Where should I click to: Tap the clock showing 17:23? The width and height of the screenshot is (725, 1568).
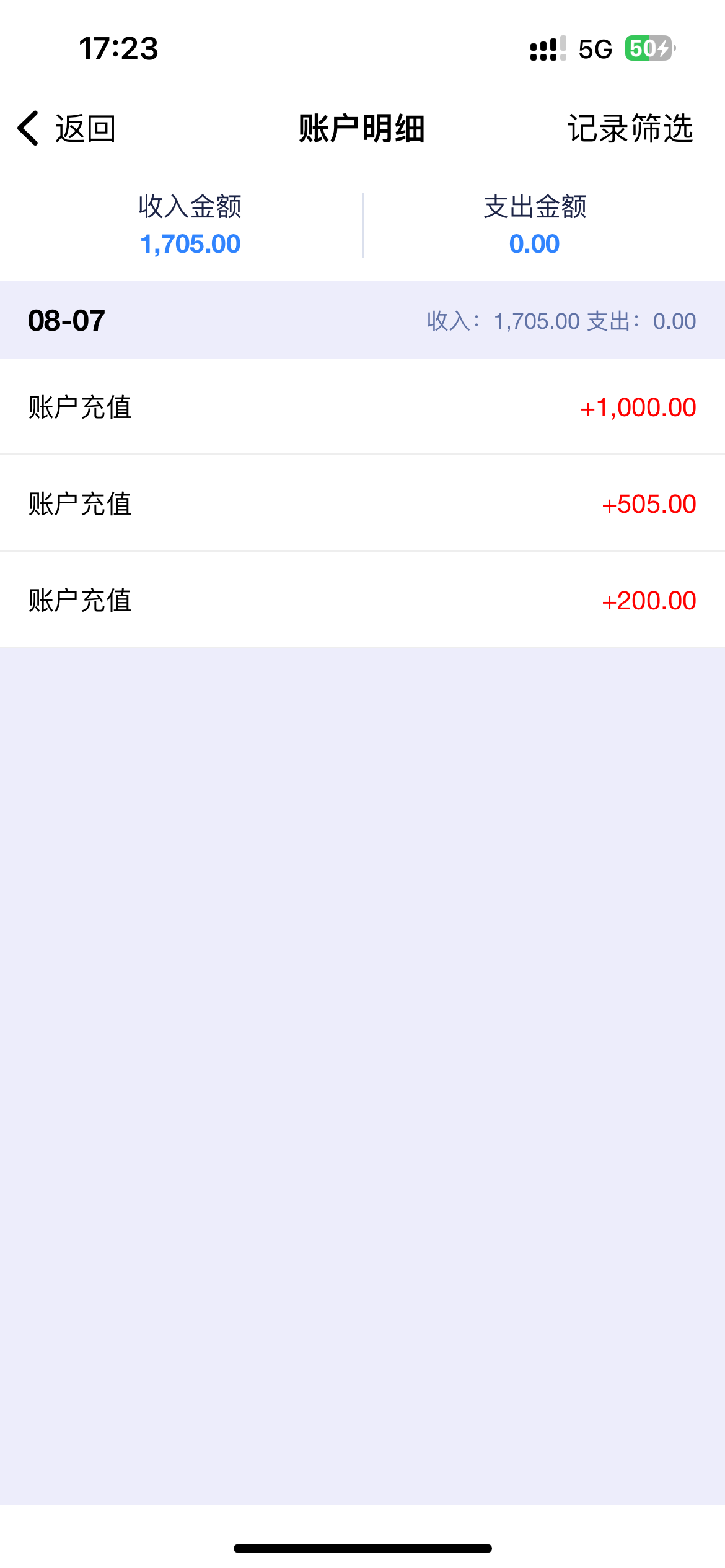tap(120, 48)
